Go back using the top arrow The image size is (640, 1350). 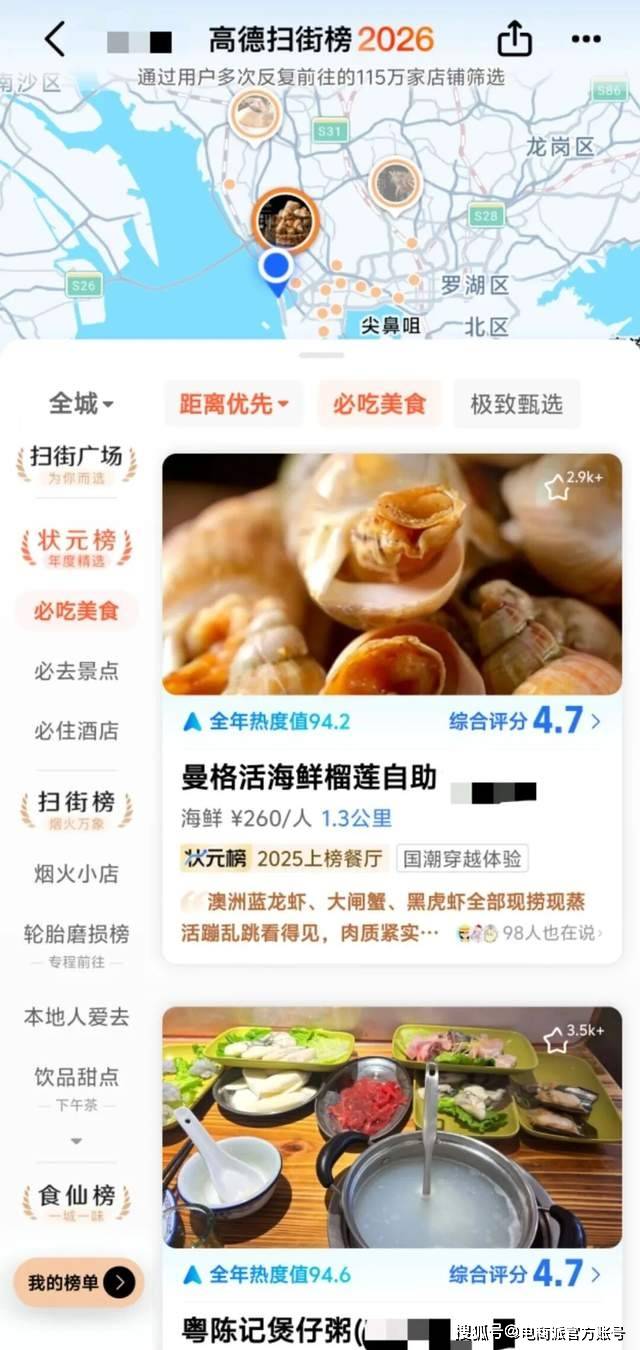coord(55,40)
